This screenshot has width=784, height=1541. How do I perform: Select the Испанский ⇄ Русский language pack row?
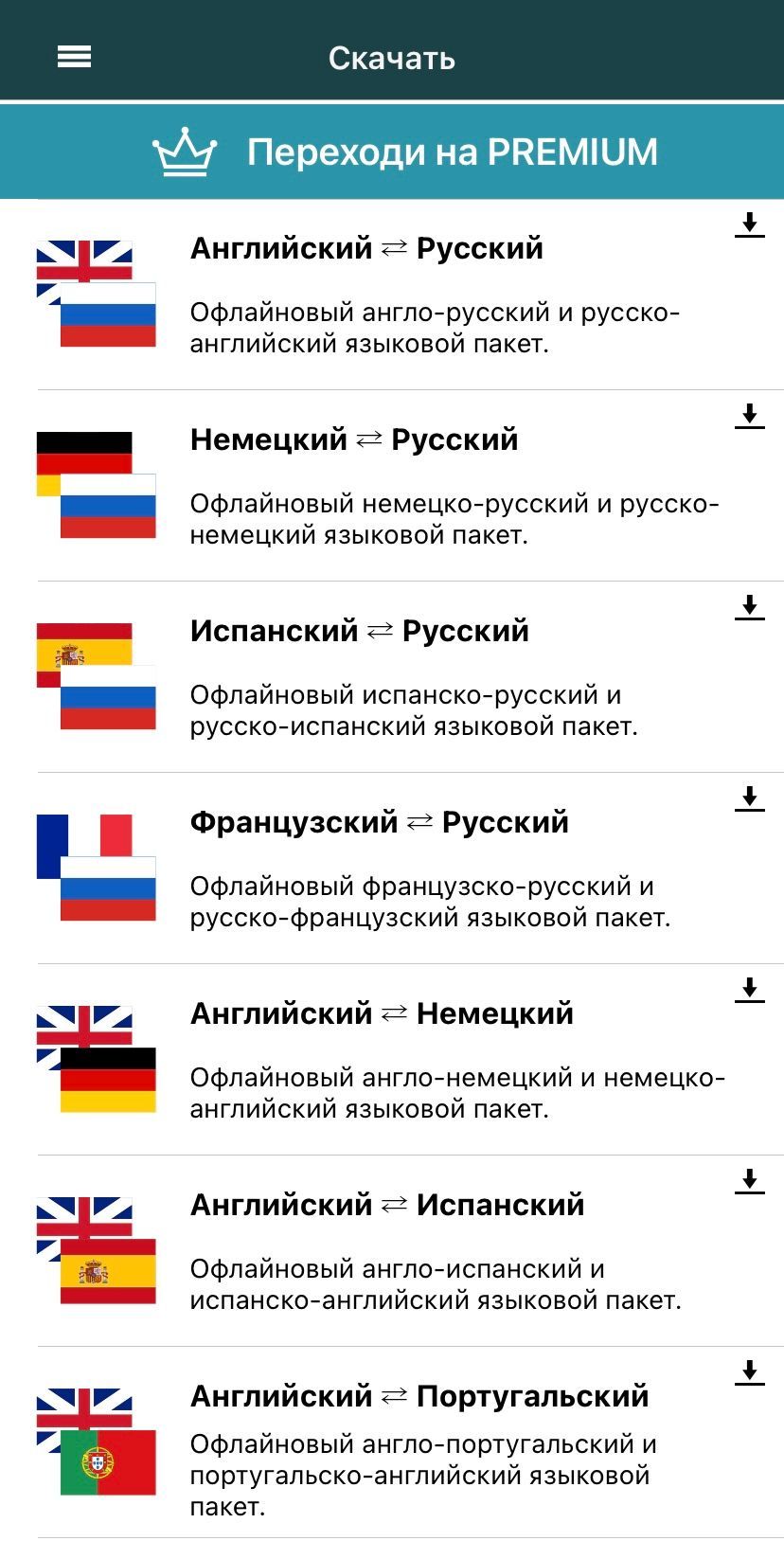tap(392, 677)
